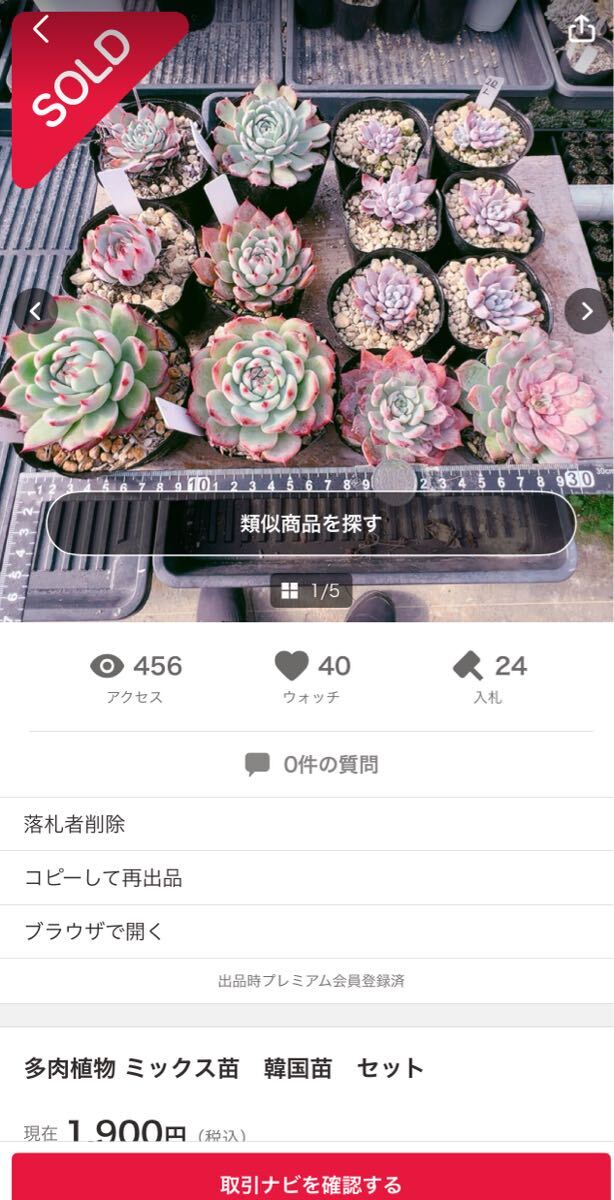Show the next product photo
The image size is (614, 1200).
pyautogui.click(x=586, y=311)
